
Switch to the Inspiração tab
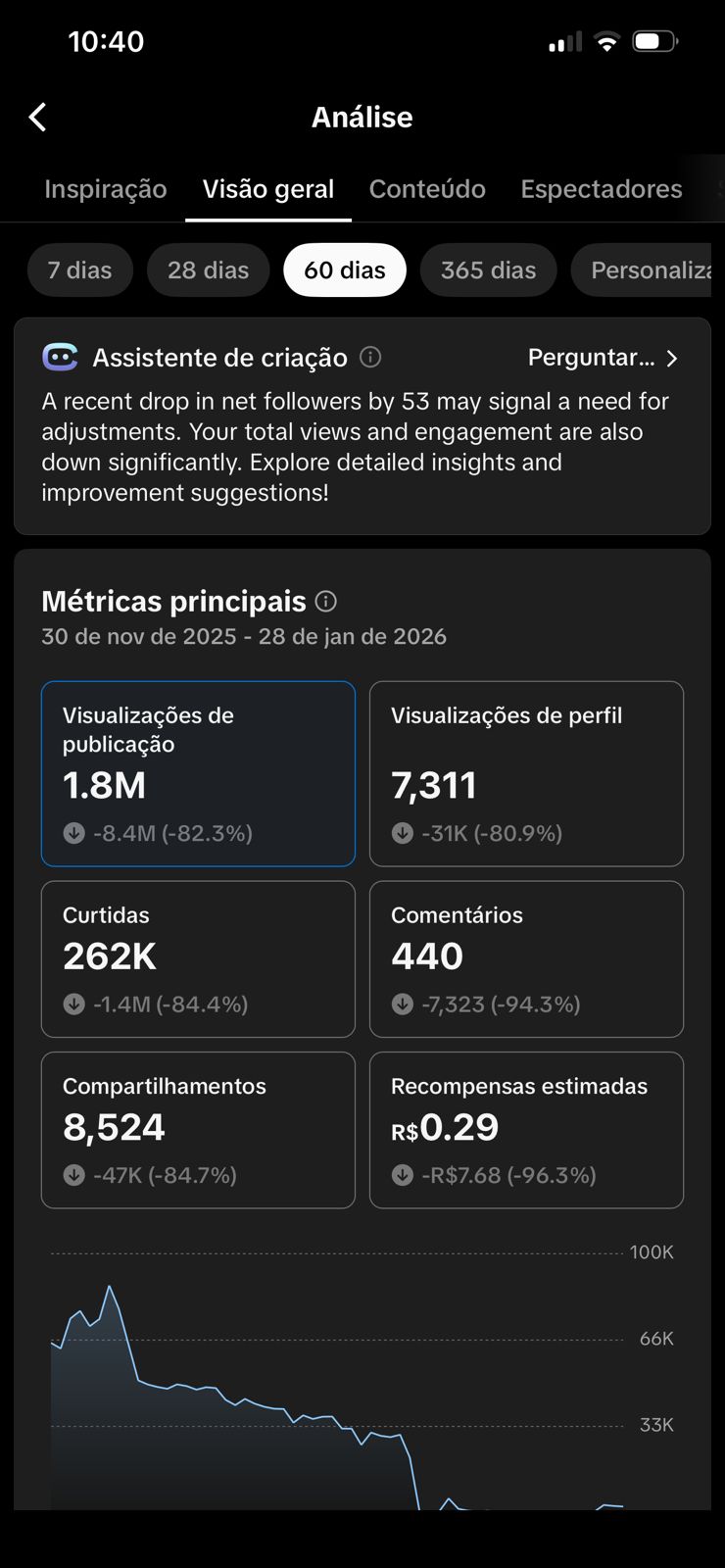(106, 189)
